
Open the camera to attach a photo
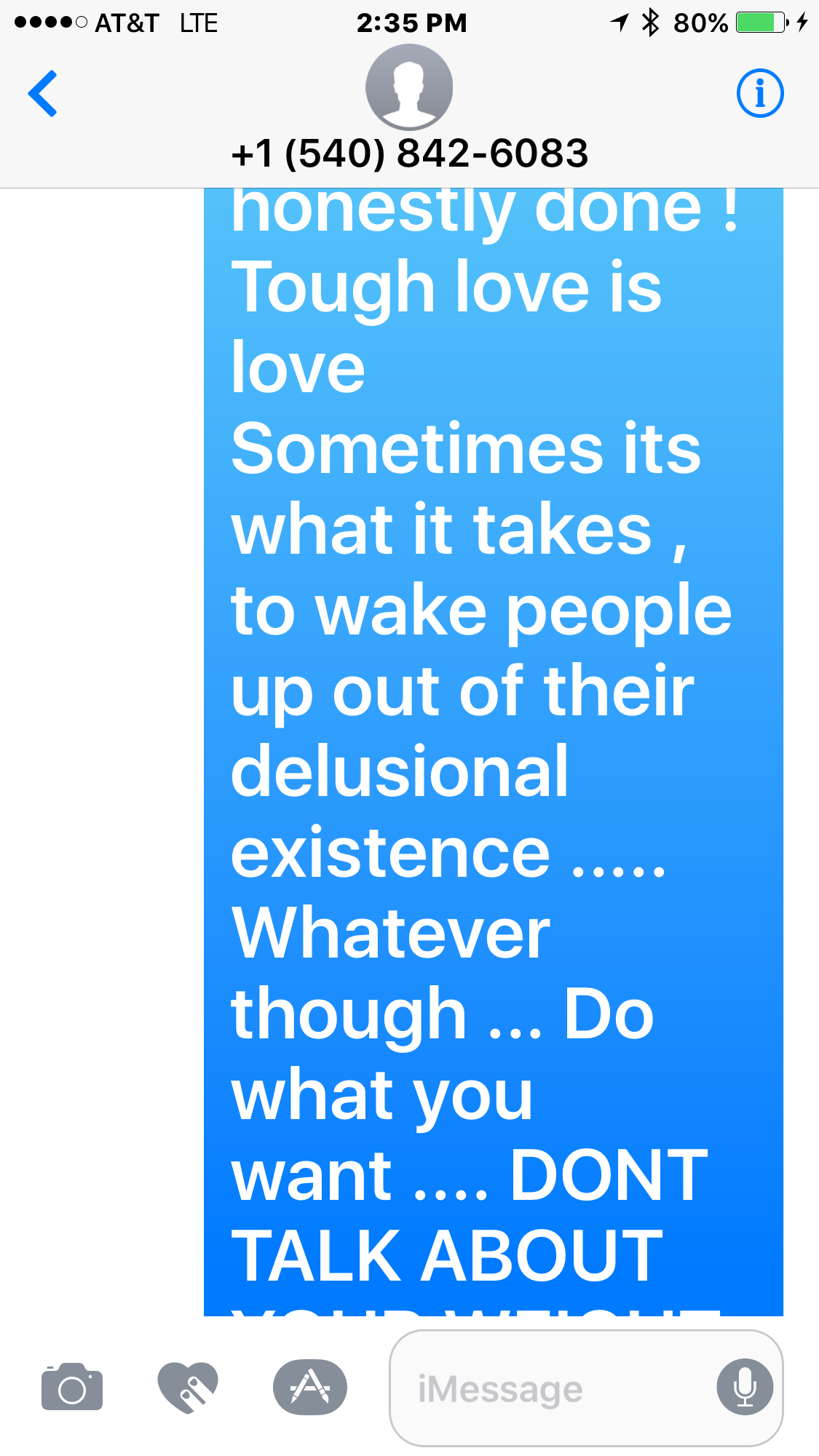point(72,1387)
